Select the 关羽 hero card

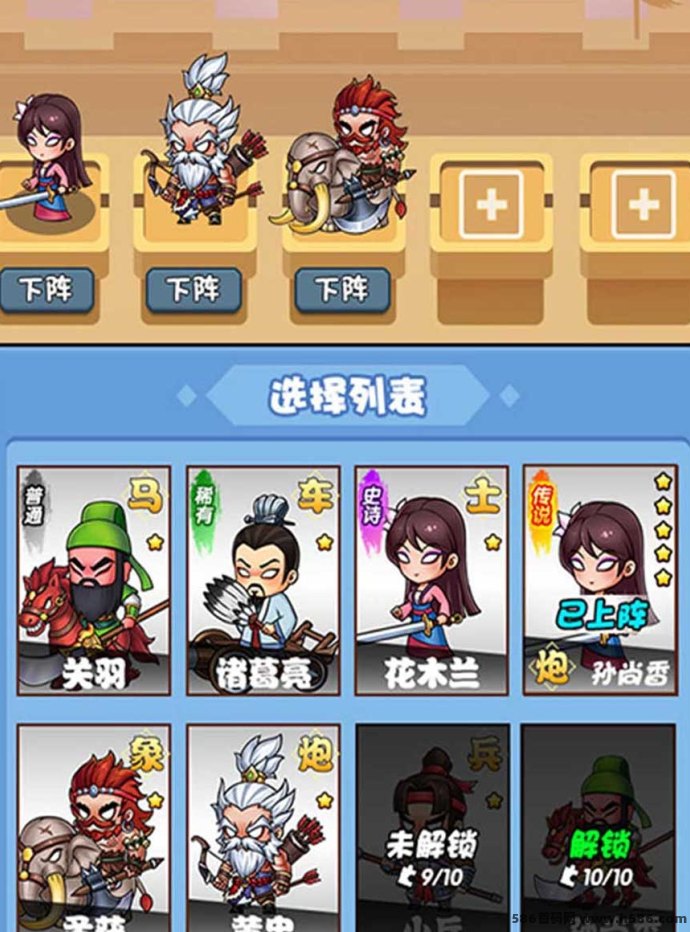[94, 580]
